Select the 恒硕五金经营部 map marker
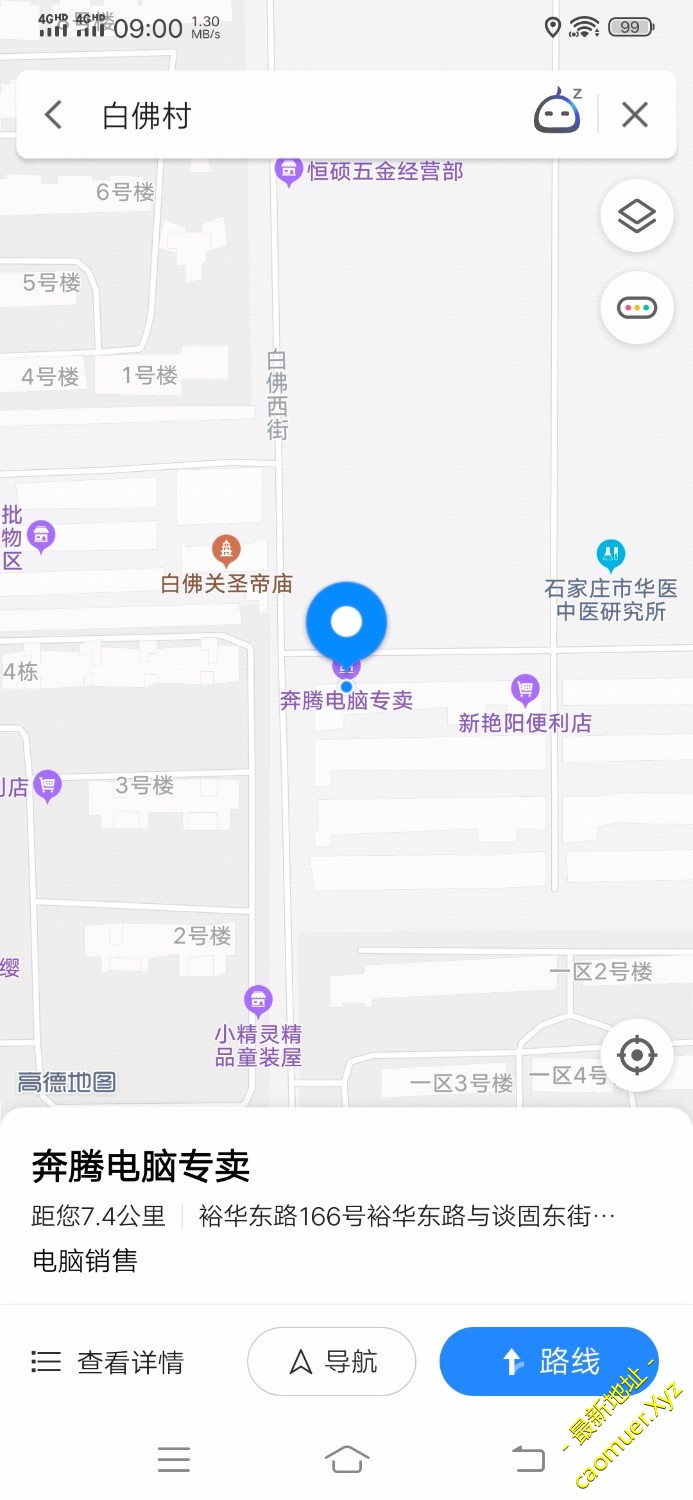This screenshot has width=693, height=1500. click(289, 172)
